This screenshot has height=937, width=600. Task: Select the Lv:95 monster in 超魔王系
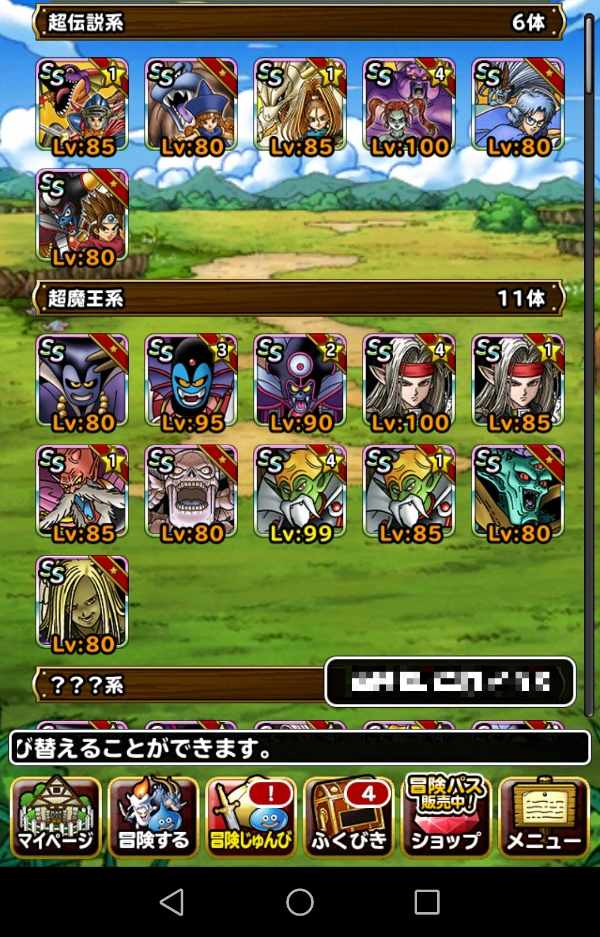point(191,380)
